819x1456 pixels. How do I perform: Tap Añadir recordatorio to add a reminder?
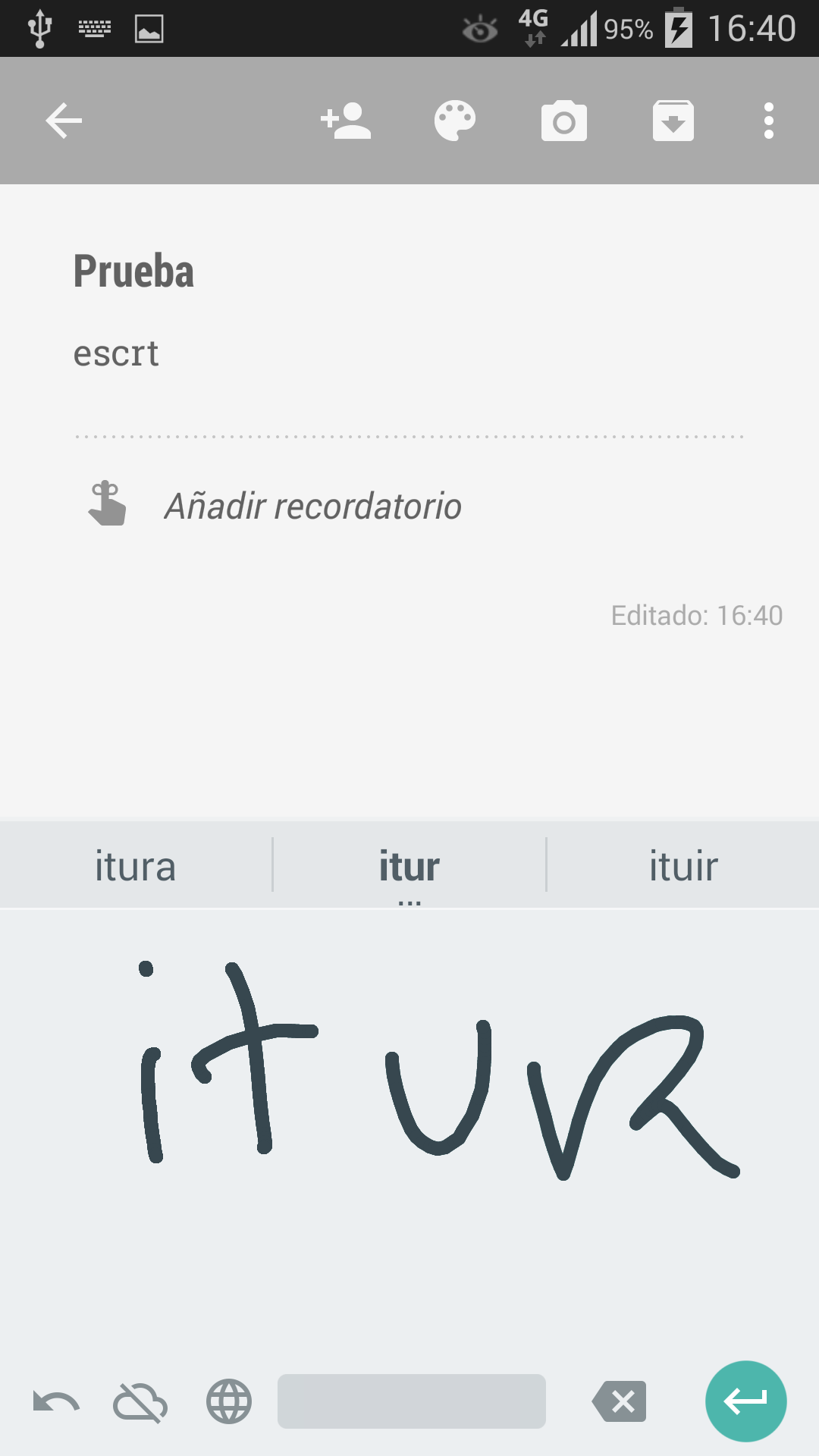click(x=312, y=506)
